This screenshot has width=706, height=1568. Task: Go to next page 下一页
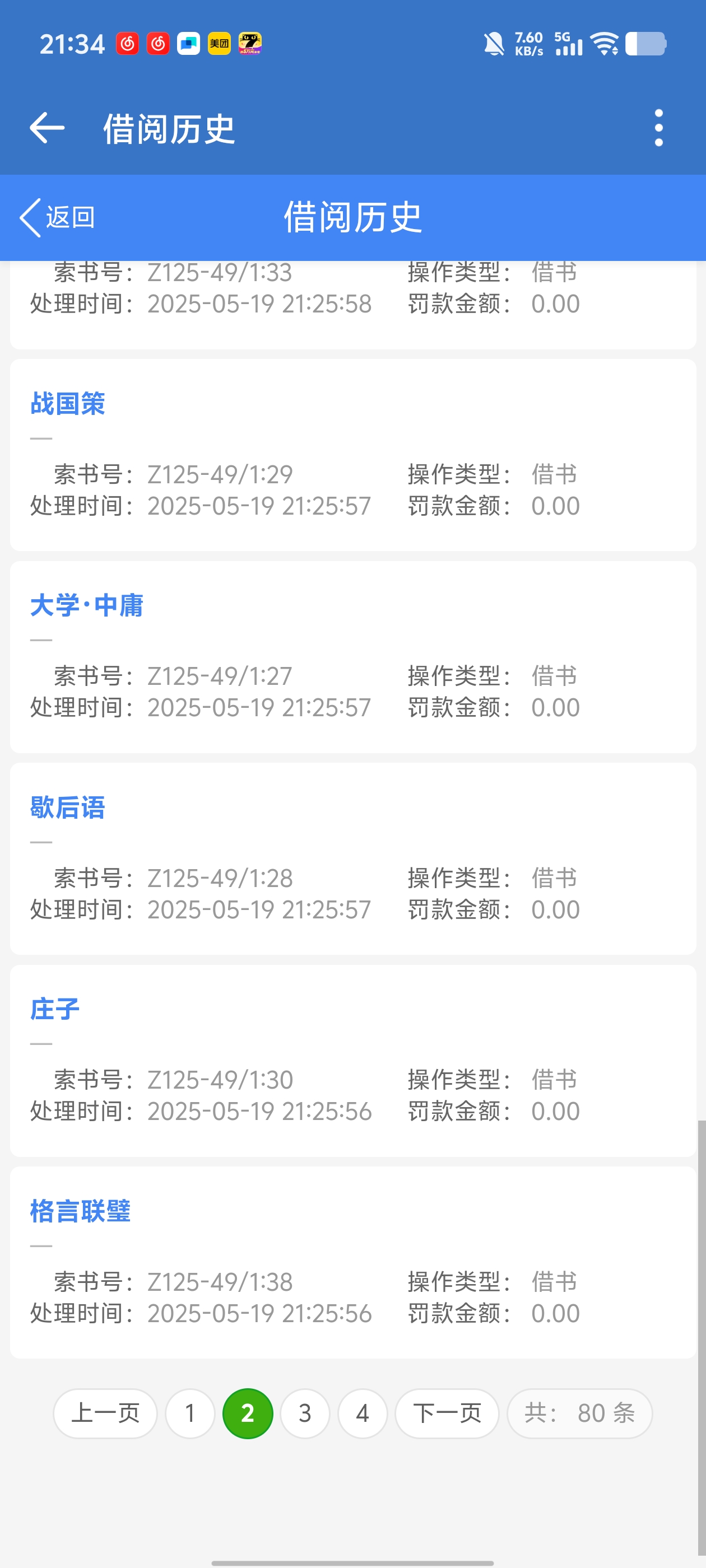[x=447, y=1413]
